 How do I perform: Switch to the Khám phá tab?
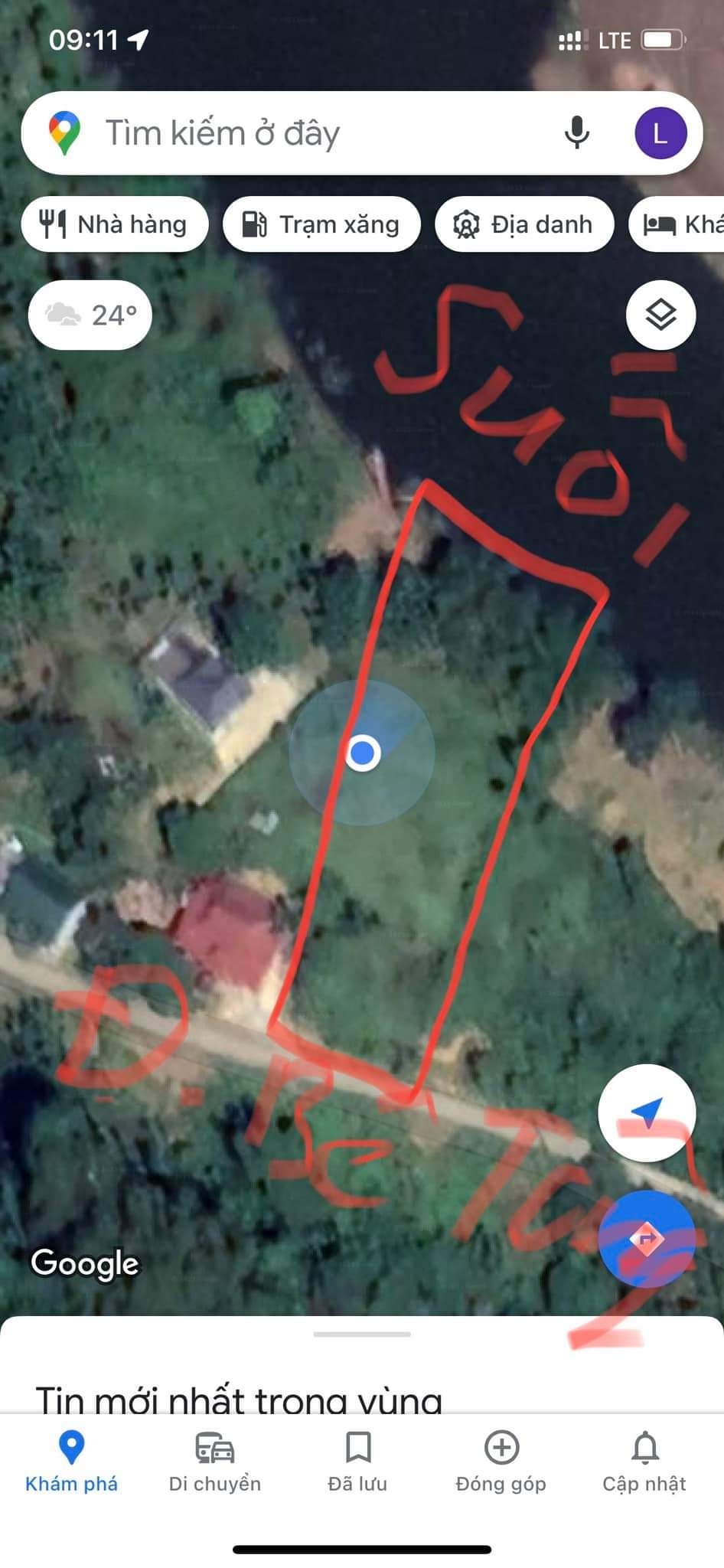pos(71,1462)
